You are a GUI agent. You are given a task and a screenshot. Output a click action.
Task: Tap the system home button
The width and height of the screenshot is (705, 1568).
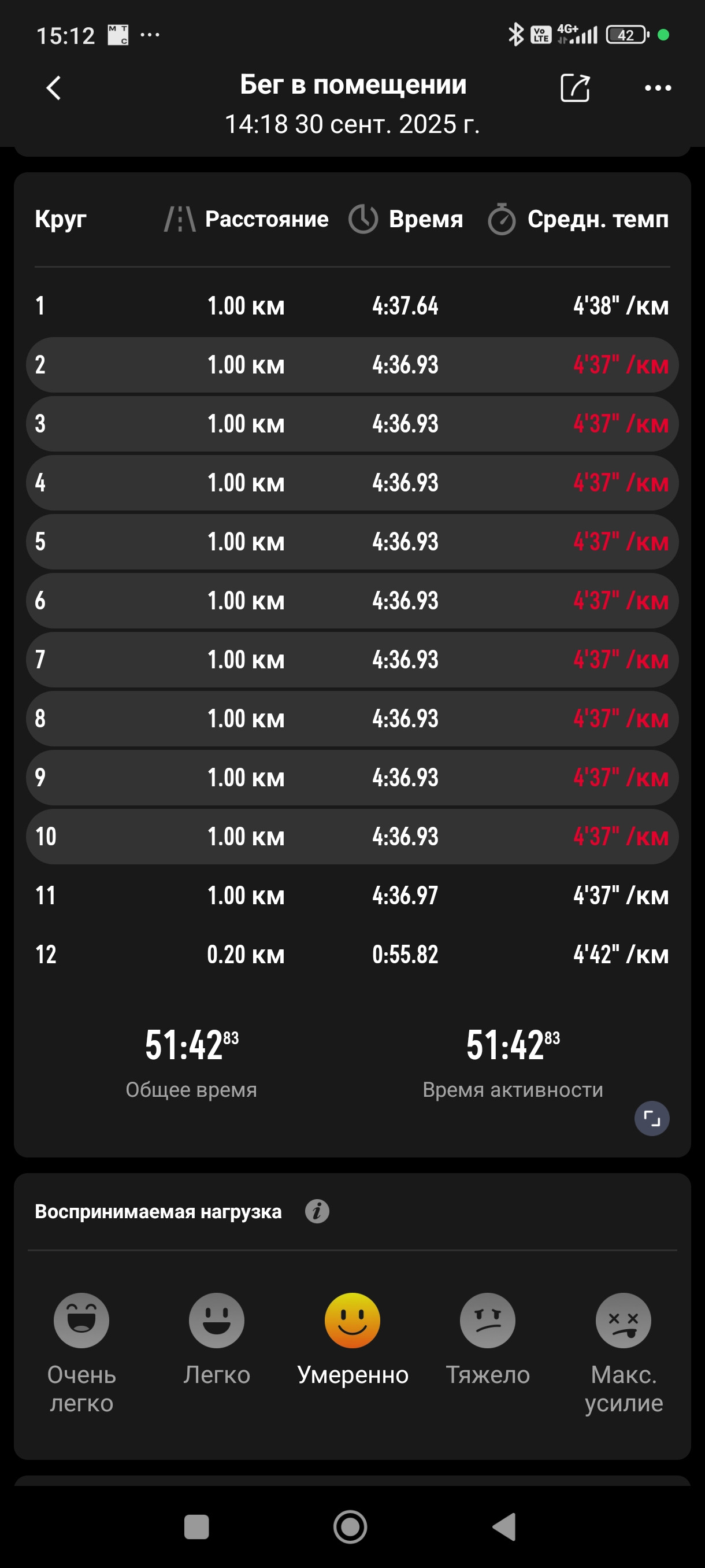350,1526
